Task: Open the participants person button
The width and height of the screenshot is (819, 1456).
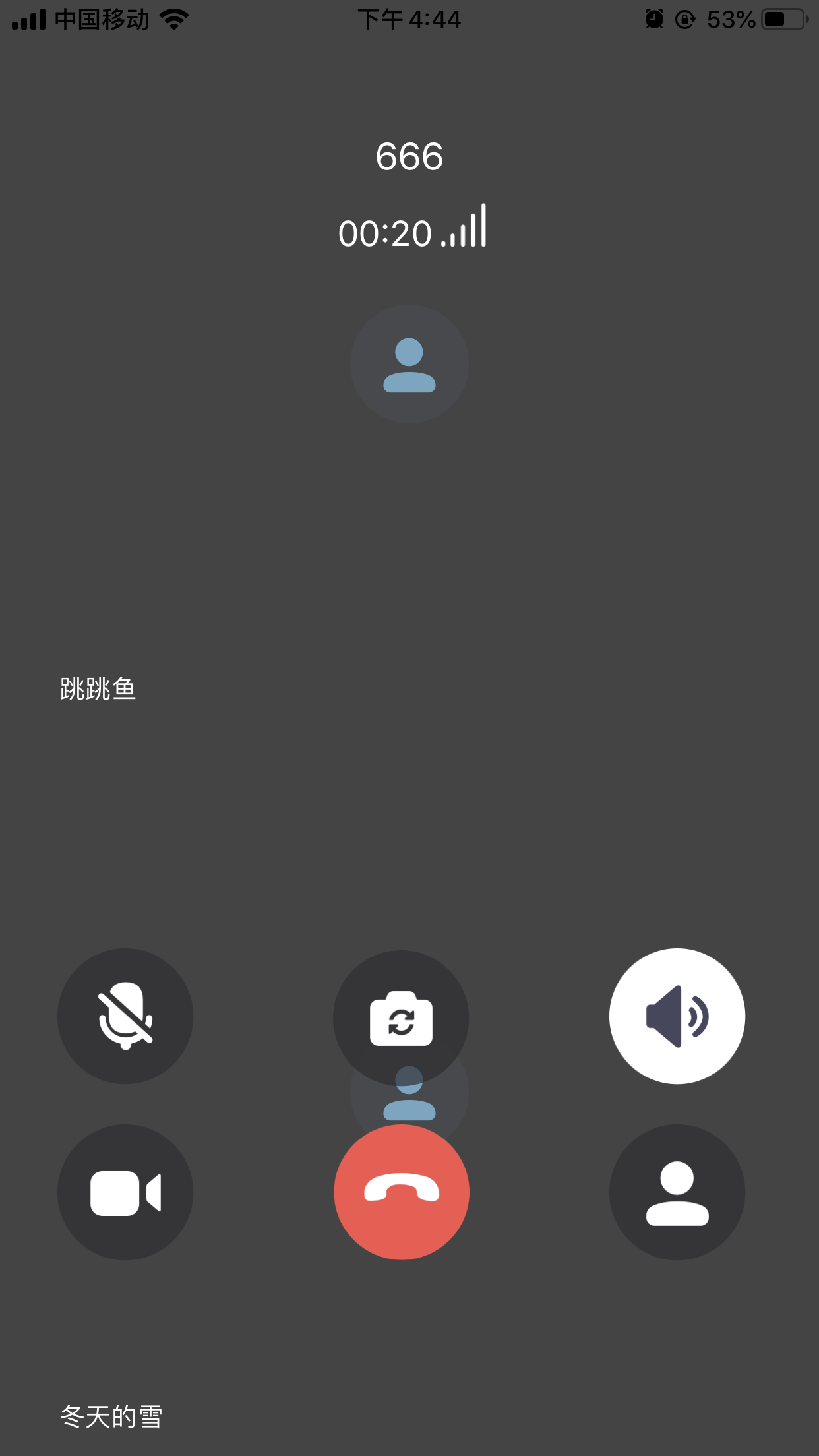Action: point(677,1192)
